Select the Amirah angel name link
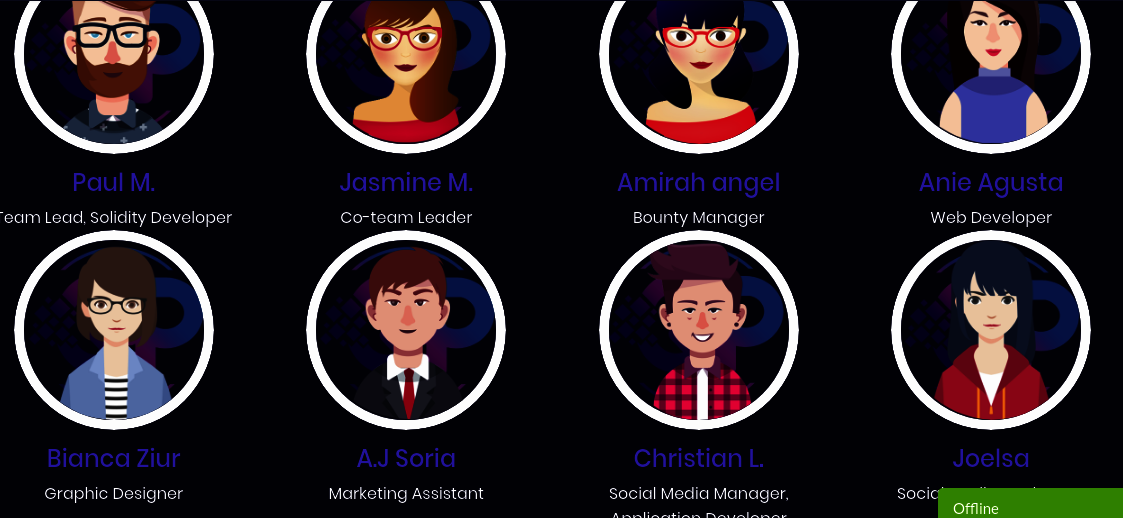1123x518 pixels. point(698,183)
